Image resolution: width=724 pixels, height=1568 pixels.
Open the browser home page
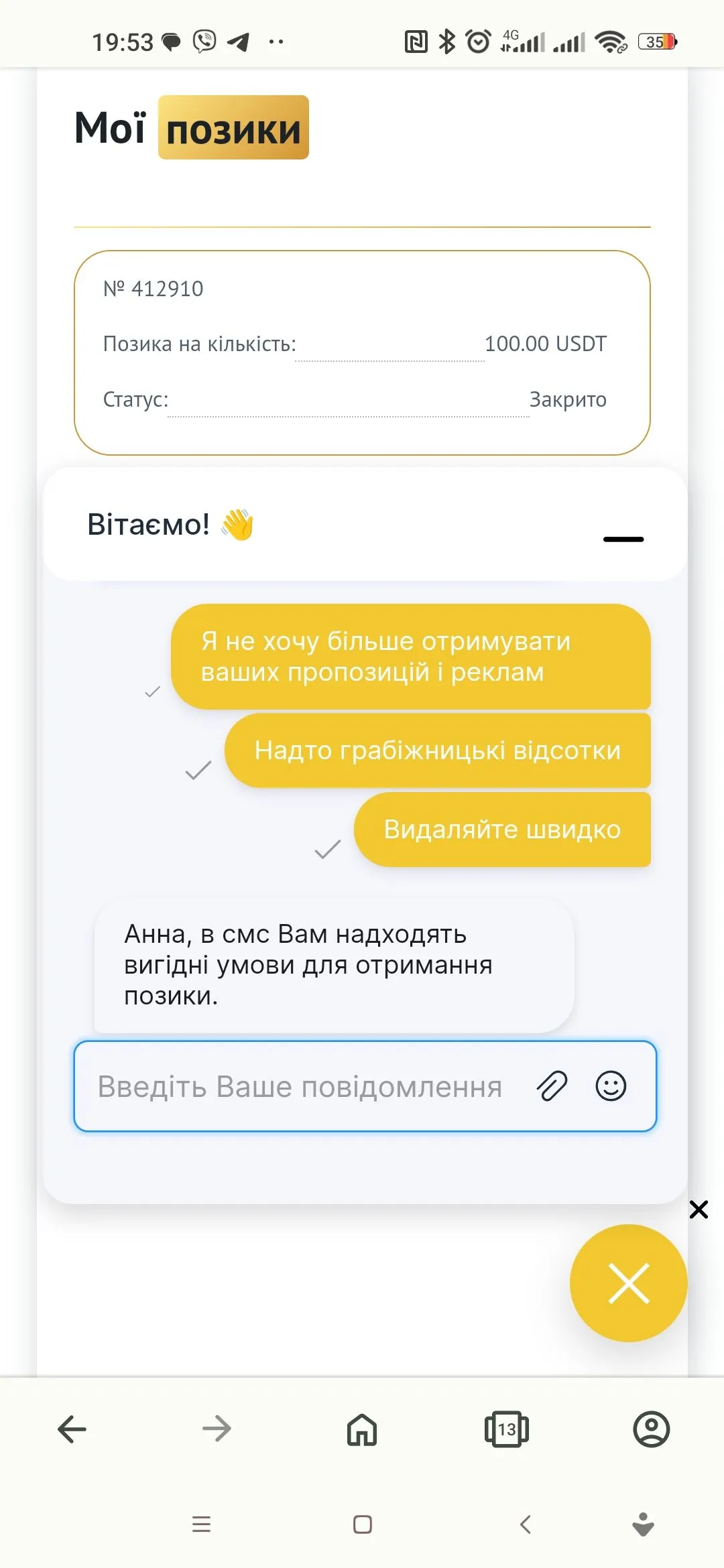[362, 1429]
